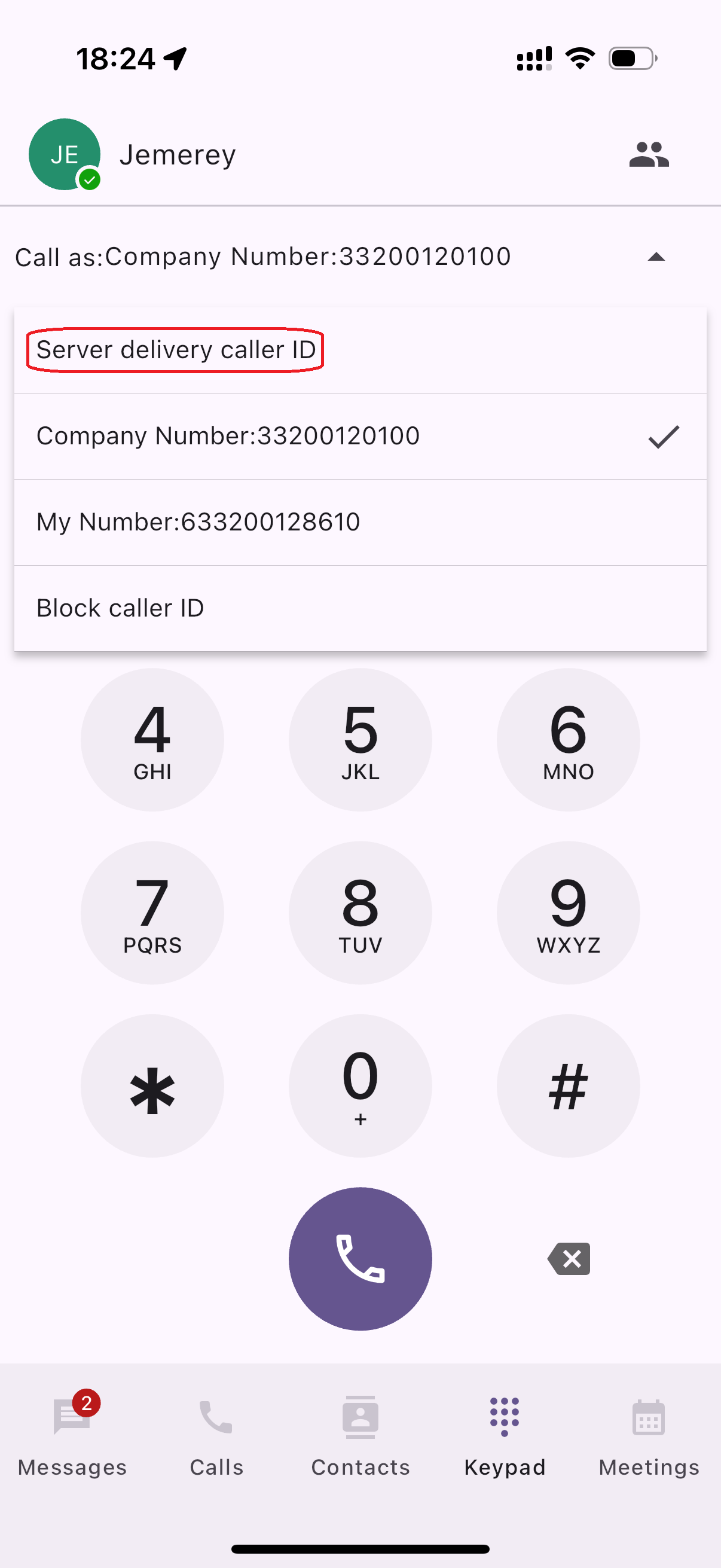Dial digit 4 on keypad

click(x=152, y=739)
